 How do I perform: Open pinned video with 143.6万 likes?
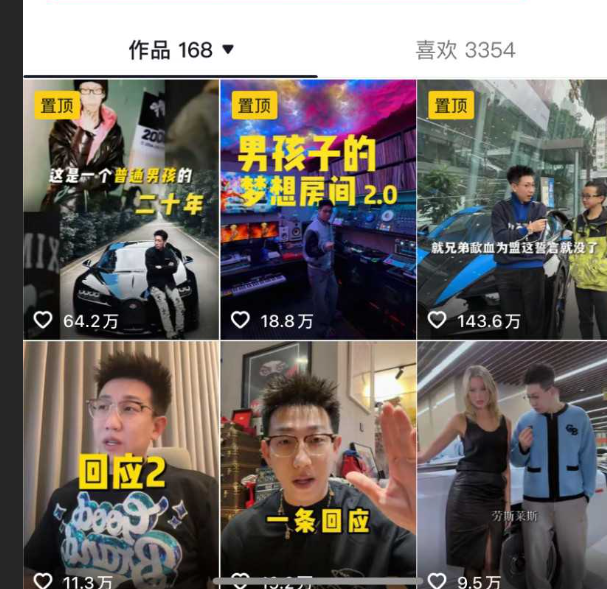[x=511, y=210]
